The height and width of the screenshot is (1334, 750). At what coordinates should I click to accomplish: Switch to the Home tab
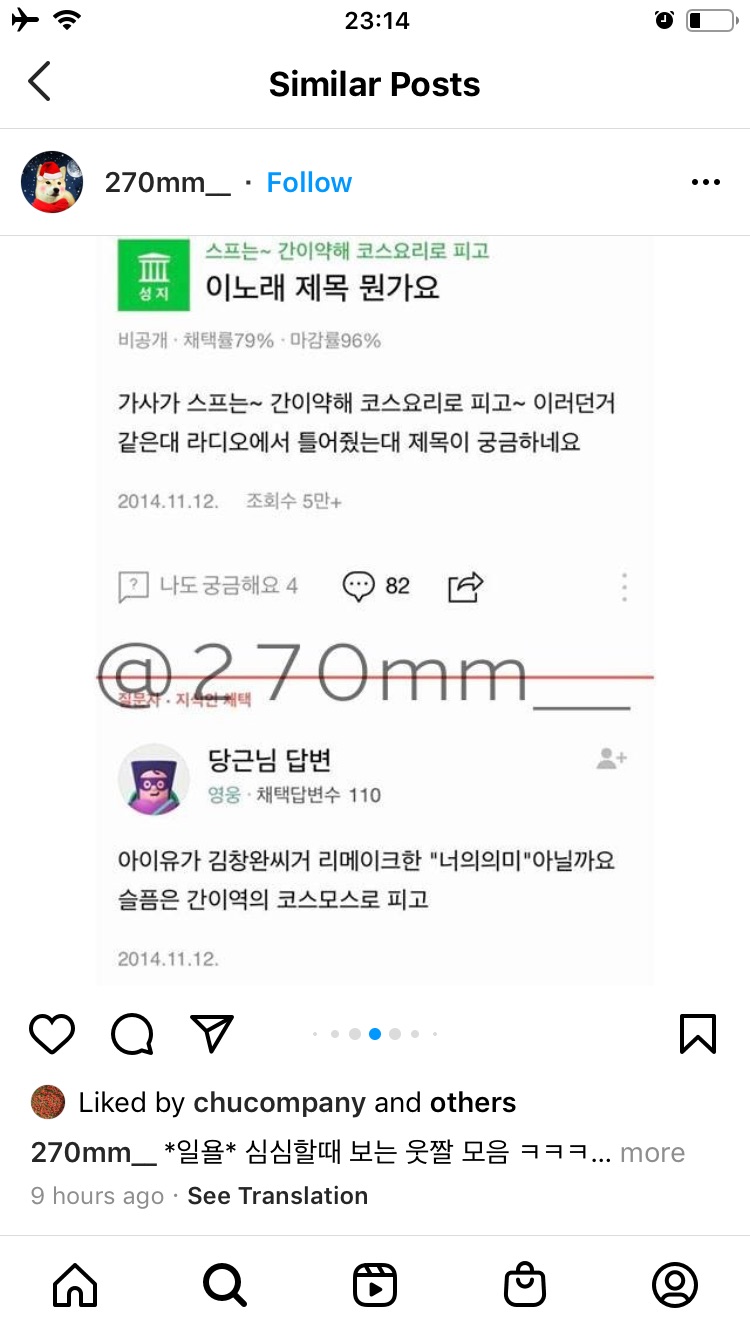(75, 1285)
